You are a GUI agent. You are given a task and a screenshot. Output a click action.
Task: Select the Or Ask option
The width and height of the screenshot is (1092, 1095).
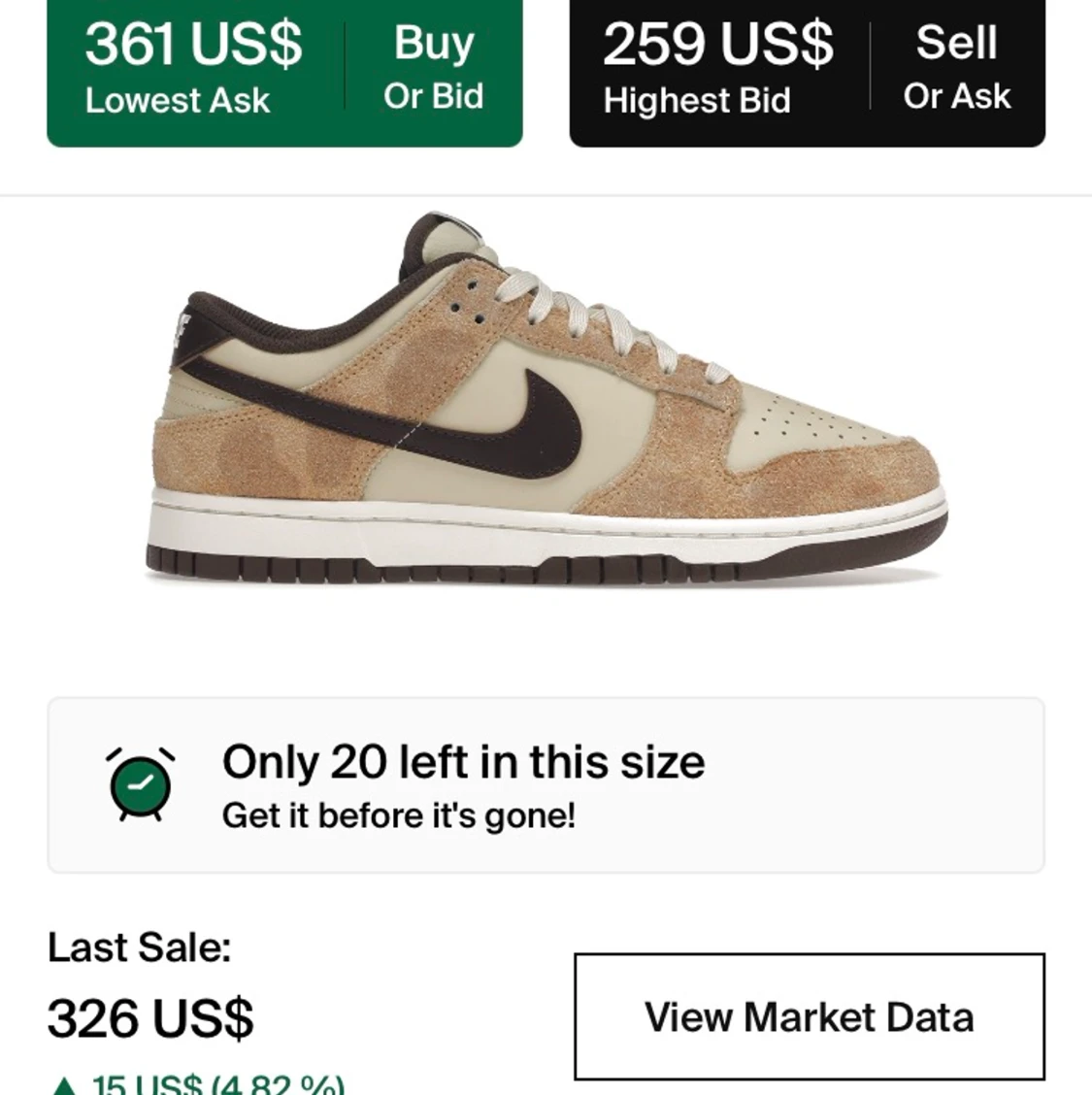click(x=955, y=96)
